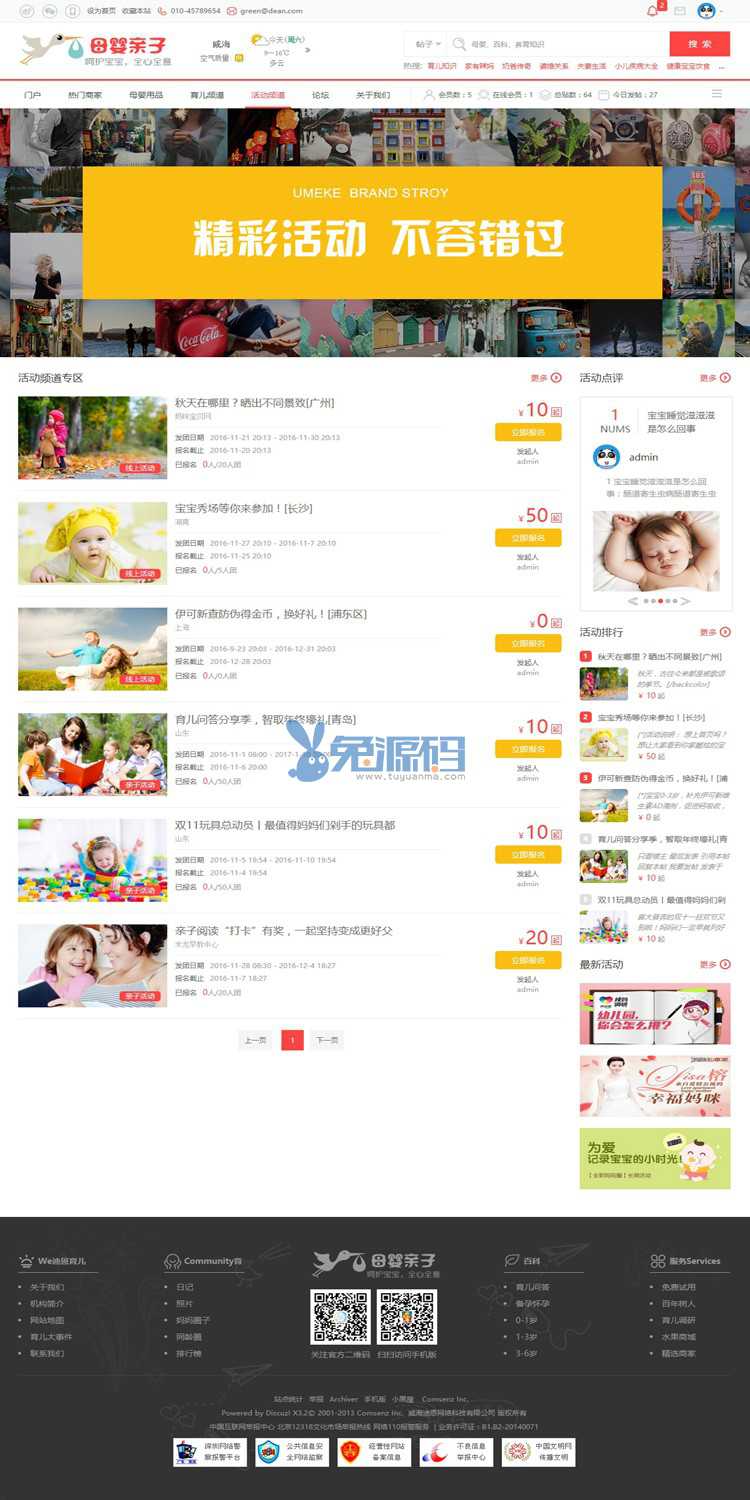Go to 下一页 of the activity list
This screenshot has height=1500, width=750.
(x=327, y=1040)
